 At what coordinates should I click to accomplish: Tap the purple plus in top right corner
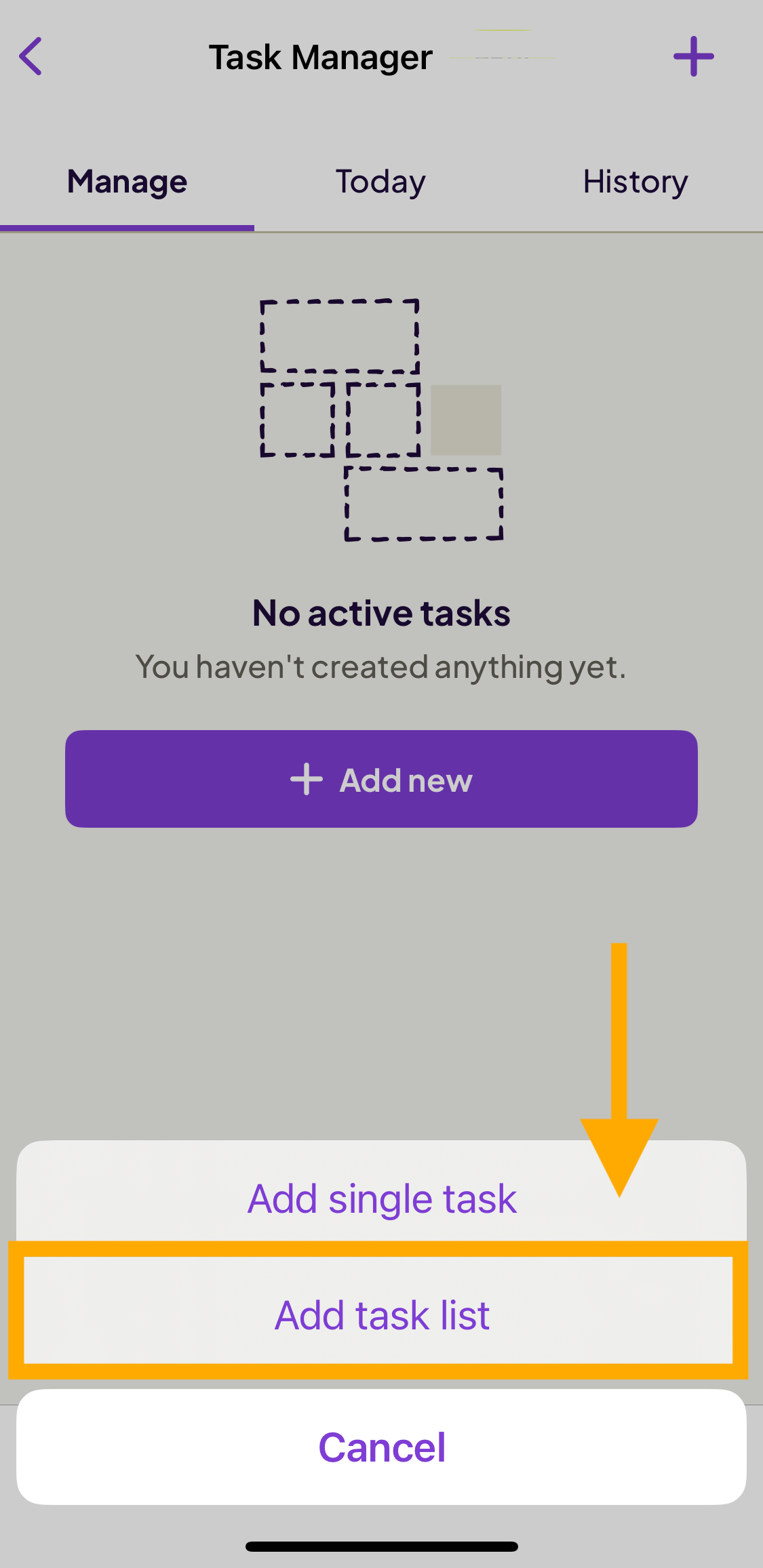[693, 56]
